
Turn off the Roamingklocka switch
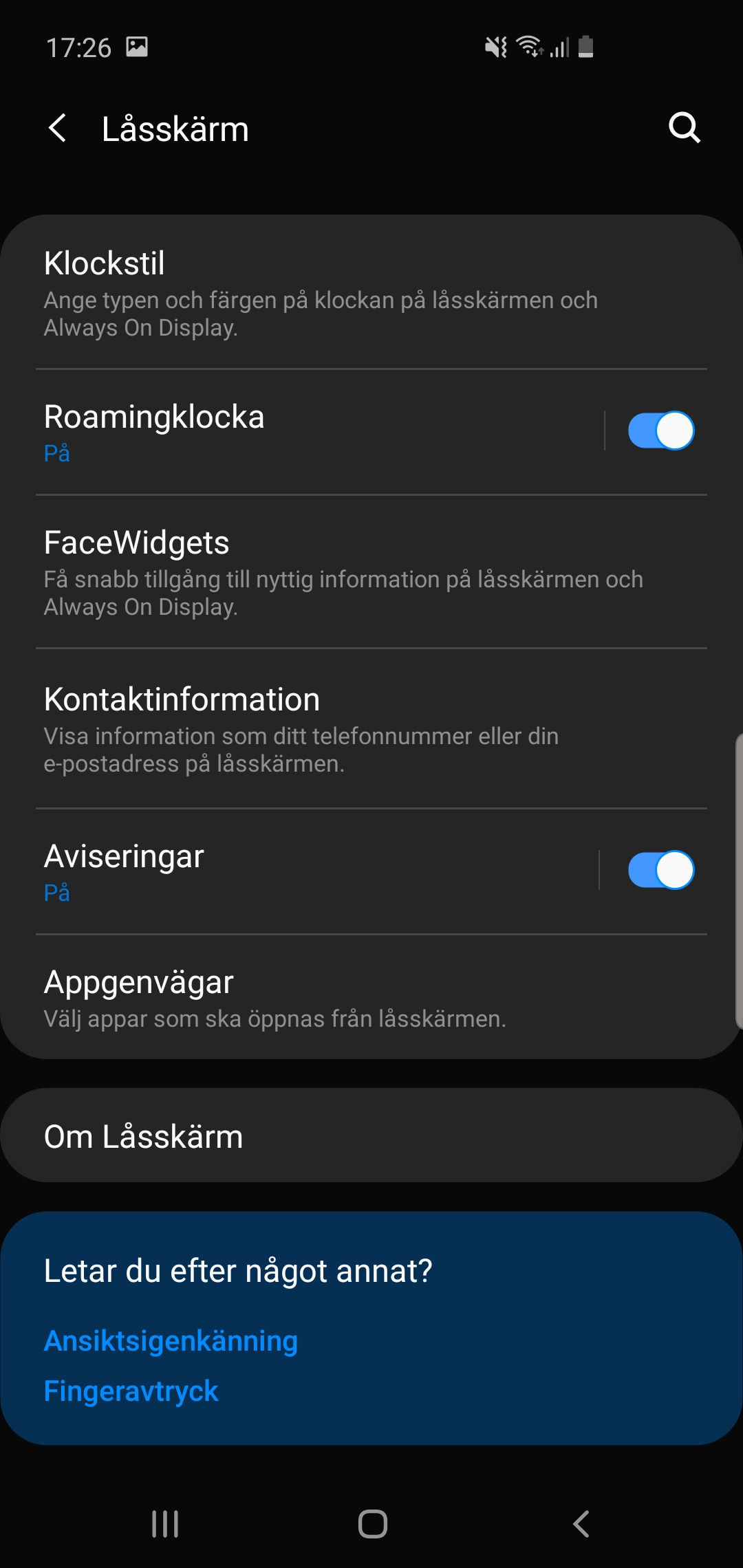click(x=660, y=431)
